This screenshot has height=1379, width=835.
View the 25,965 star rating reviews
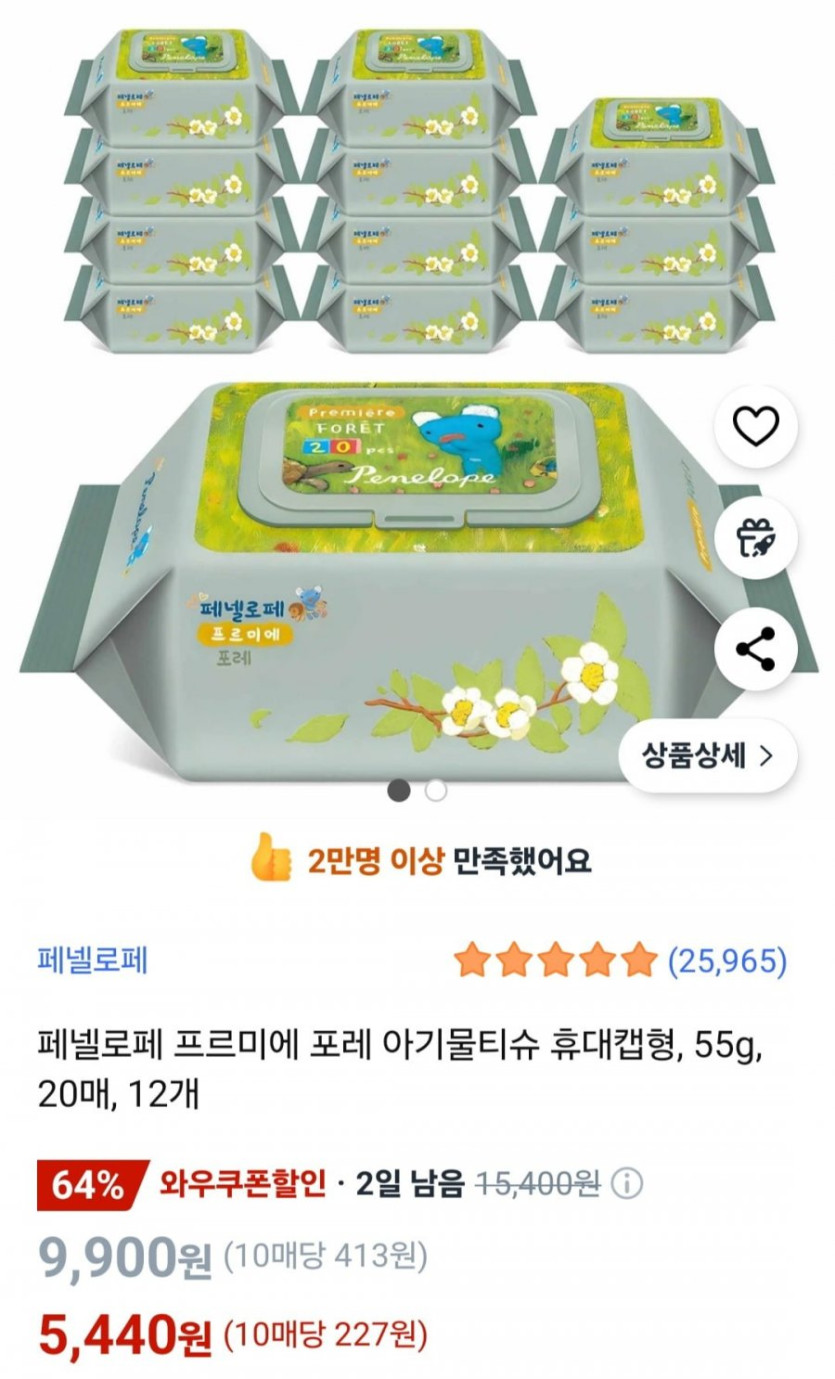click(620, 961)
